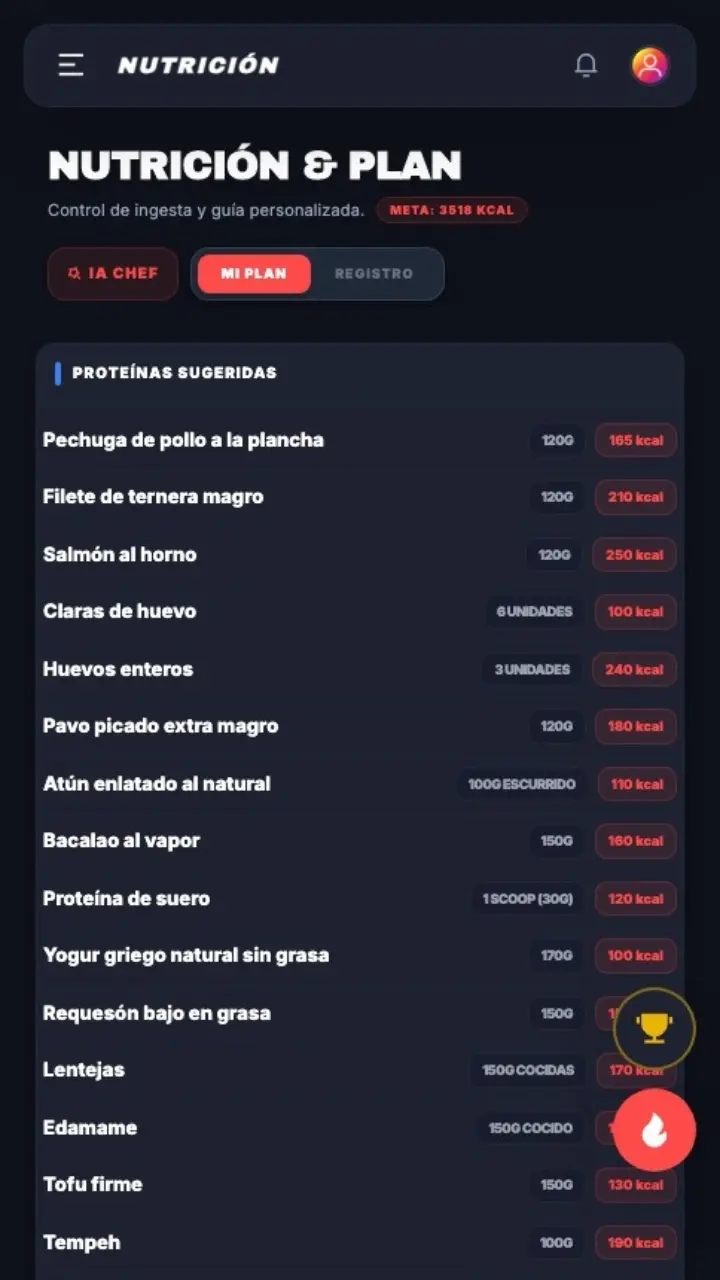Click the 6 UNIDADES tag for Claras de huevo
720x1280 pixels.
535,612
